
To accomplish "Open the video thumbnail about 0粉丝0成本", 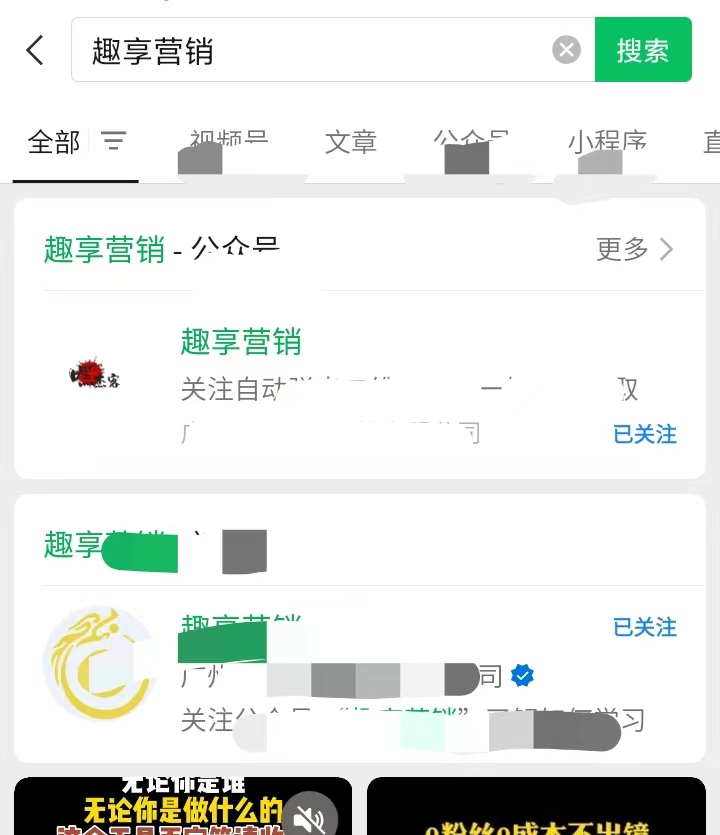I will 536,810.
